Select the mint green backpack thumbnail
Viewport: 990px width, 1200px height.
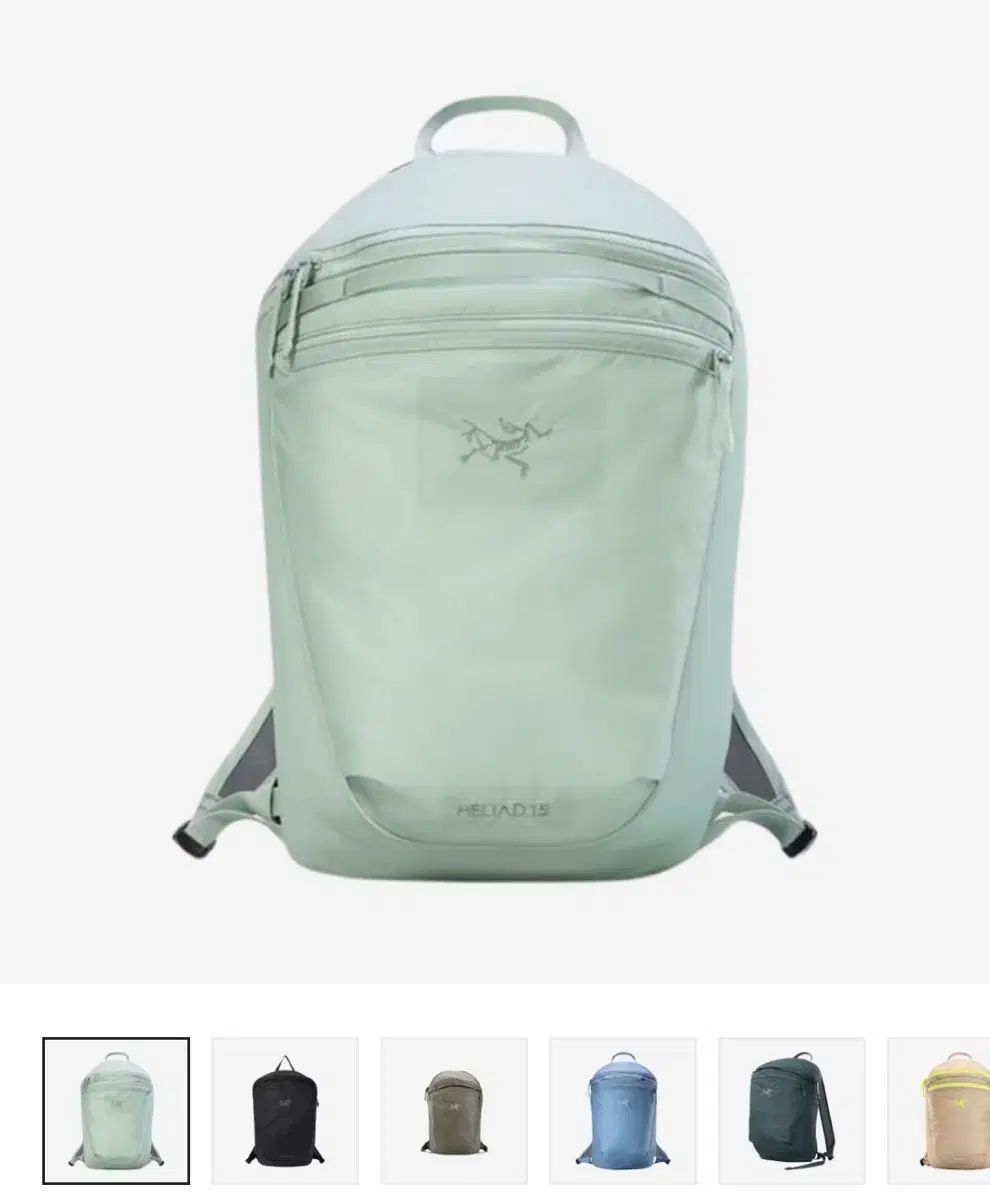(116, 1110)
